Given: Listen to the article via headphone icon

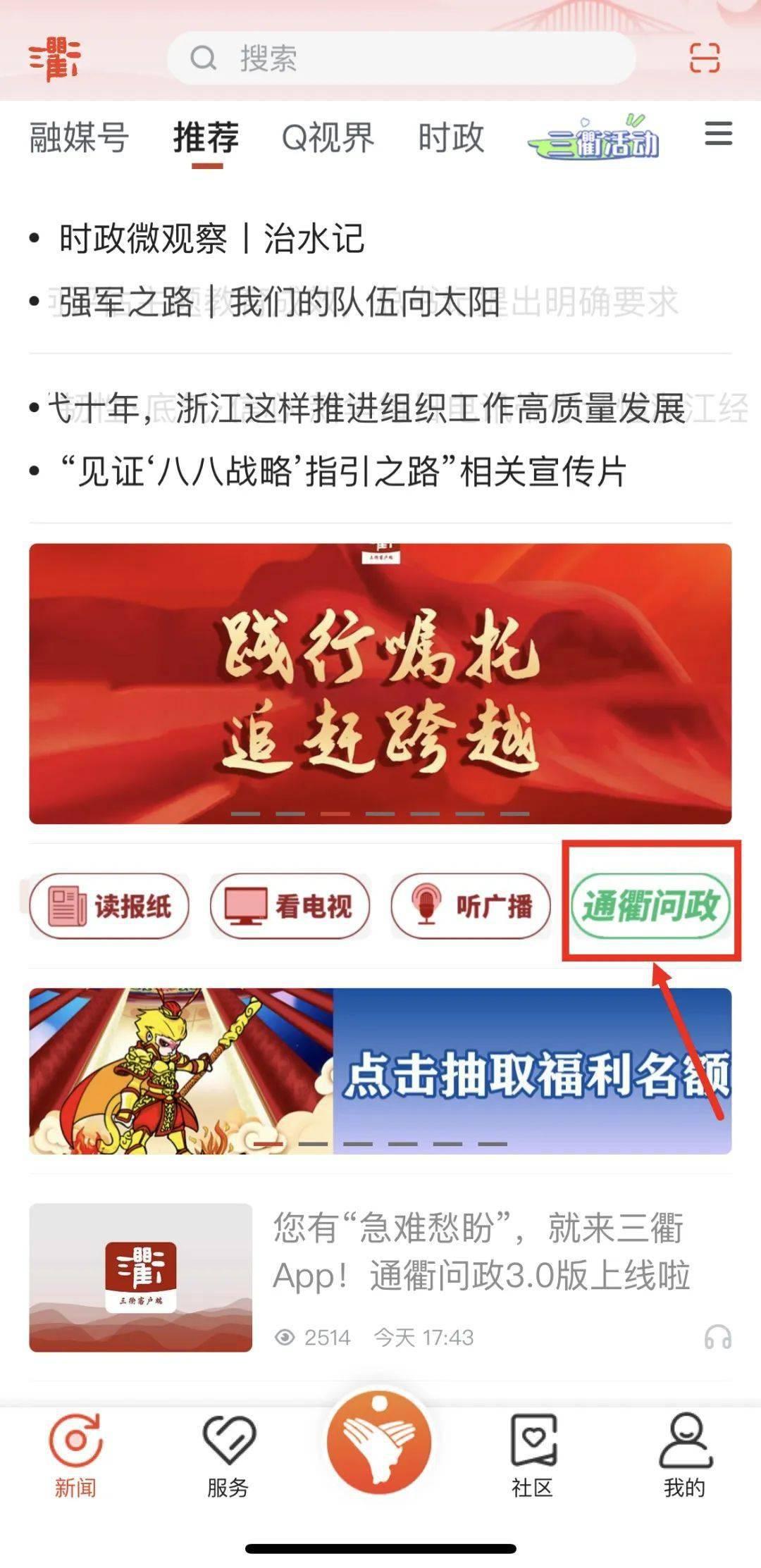Looking at the screenshot, I should pyautogui.click(x=718, y=1336).
